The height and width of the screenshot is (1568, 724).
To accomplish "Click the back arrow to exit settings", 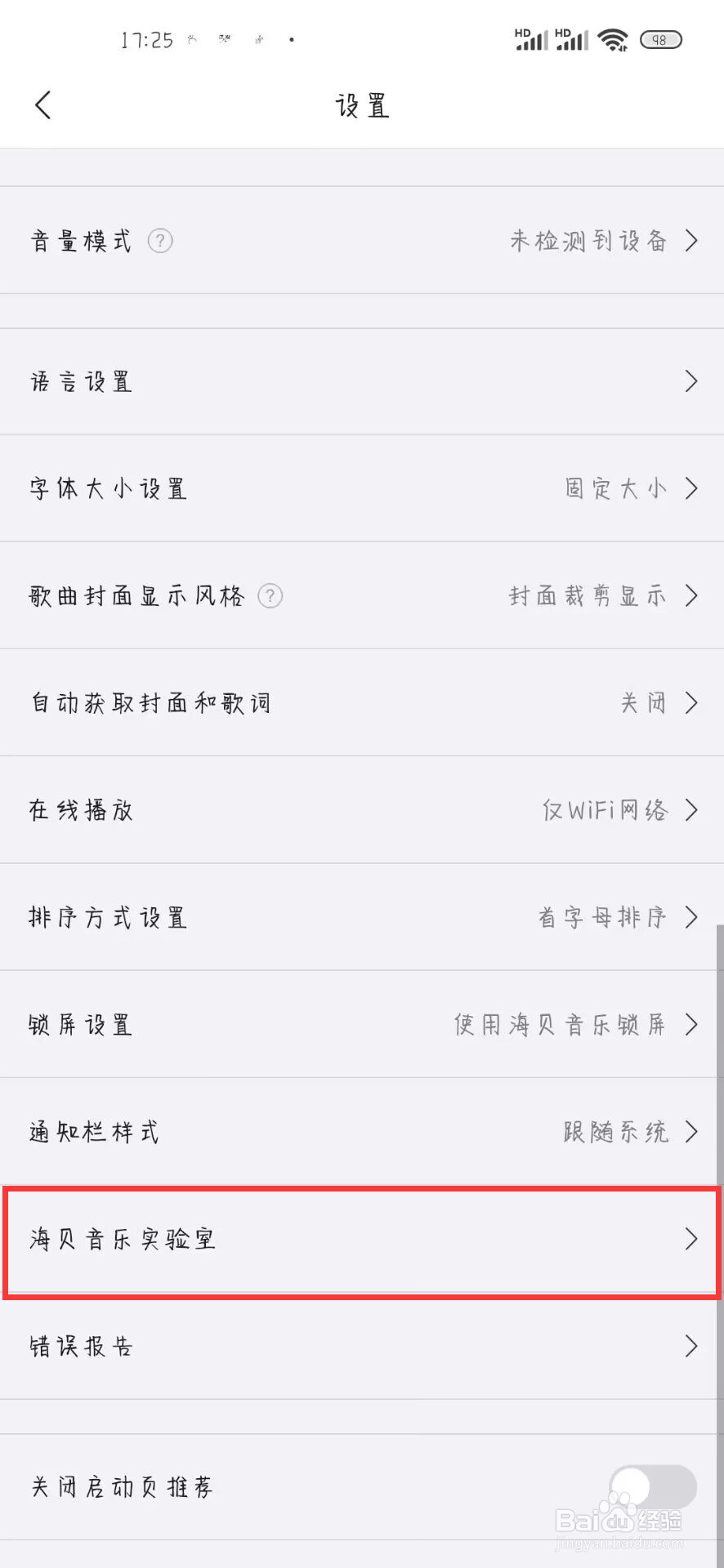I will 43,105.
